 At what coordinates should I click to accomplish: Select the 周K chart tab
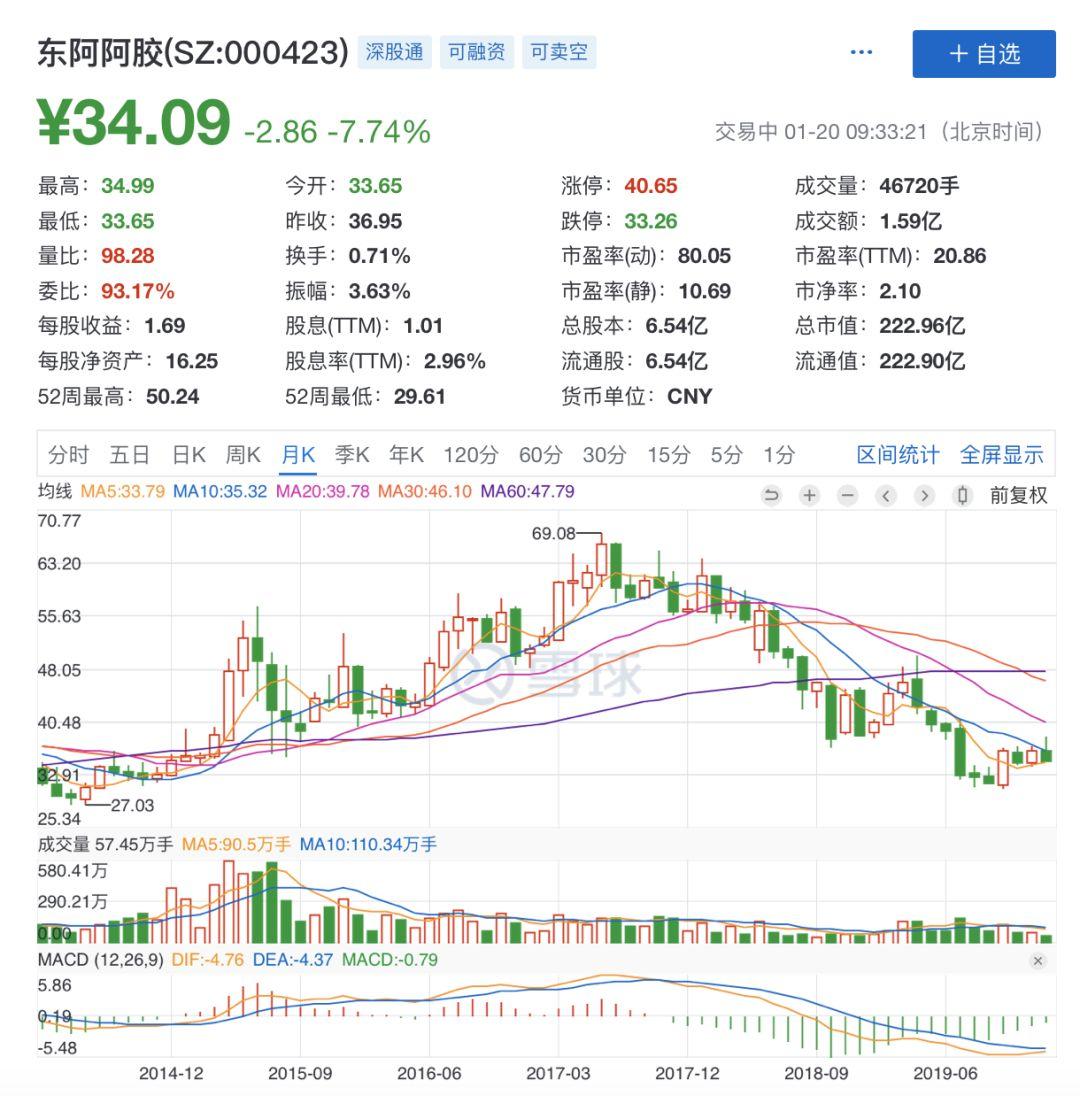tap(242, 455)
